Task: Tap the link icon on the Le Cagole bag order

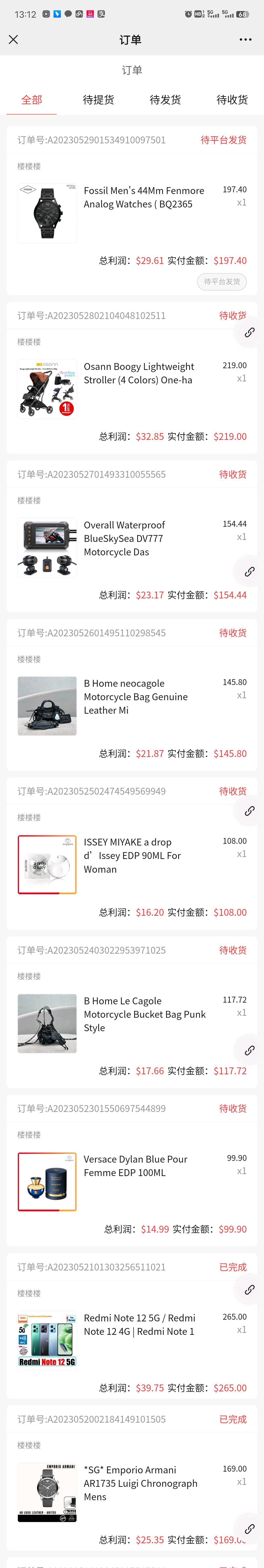Action: pyautogui.click(x=249, y=1050)
